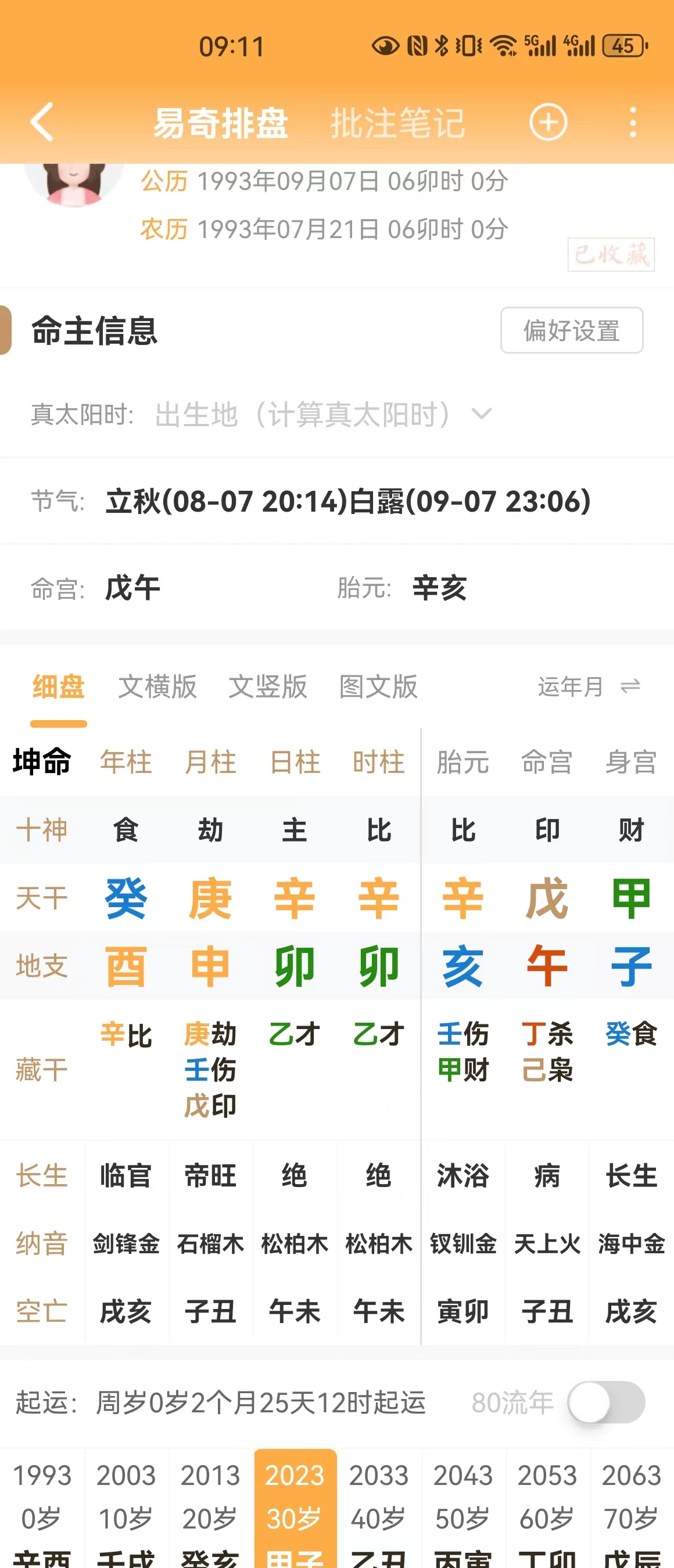Open the three-dot overflow menu
The width and height of the screenshot is (674, 1568).
point(633,123)
